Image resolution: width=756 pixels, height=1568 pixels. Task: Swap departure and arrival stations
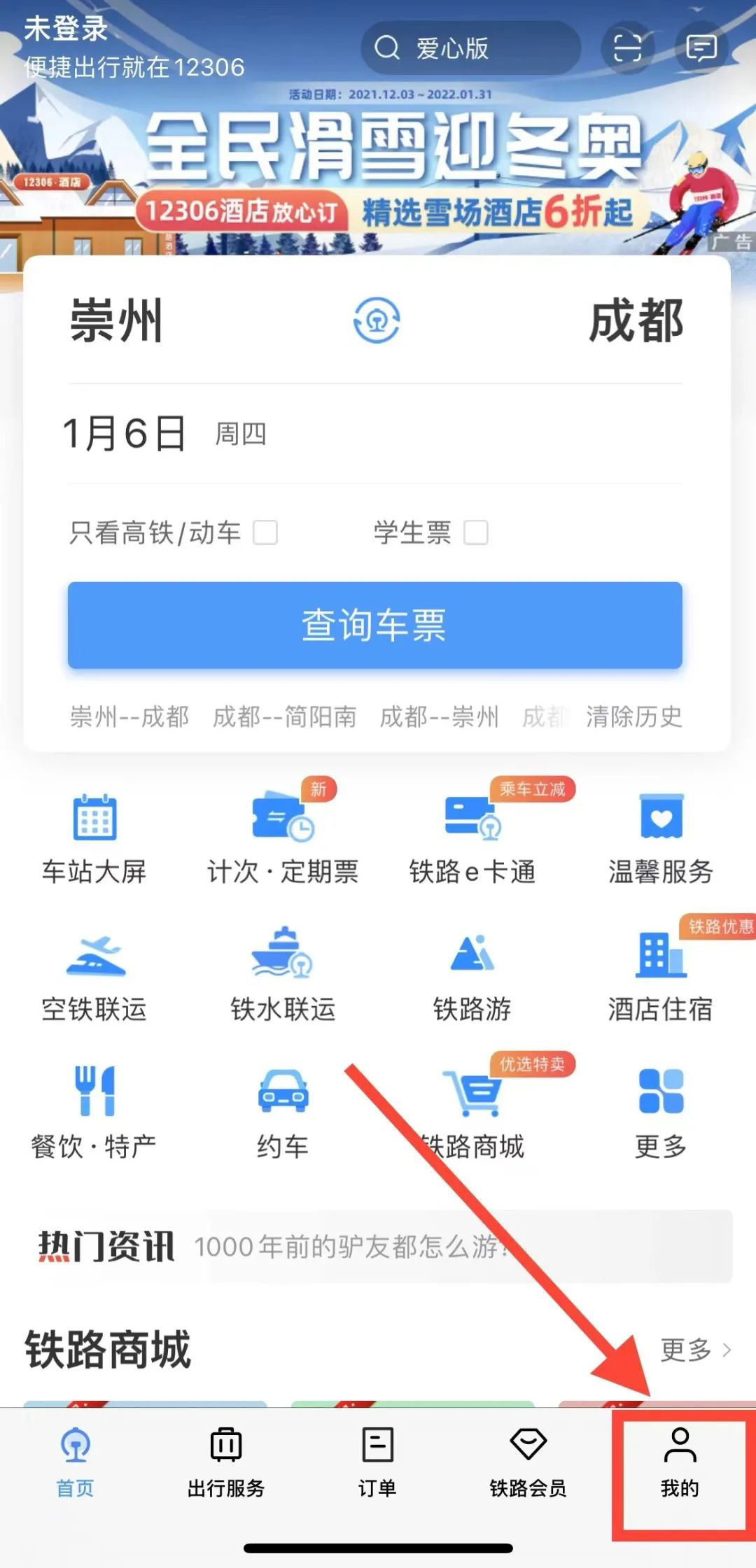tap(377, 320)
